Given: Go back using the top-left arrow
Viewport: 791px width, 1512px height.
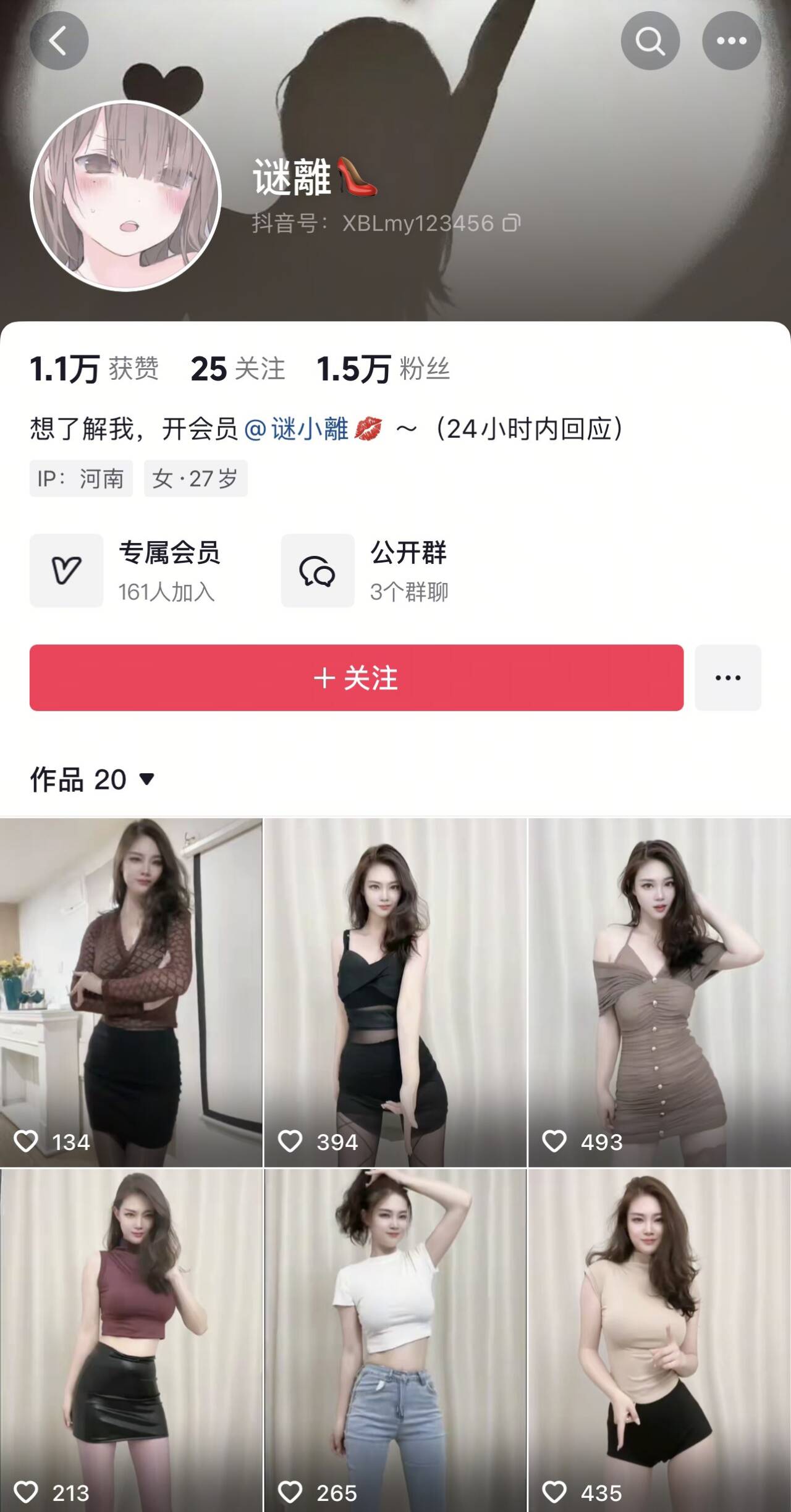Looking at the screenshot, I should (x=59, y=41).
